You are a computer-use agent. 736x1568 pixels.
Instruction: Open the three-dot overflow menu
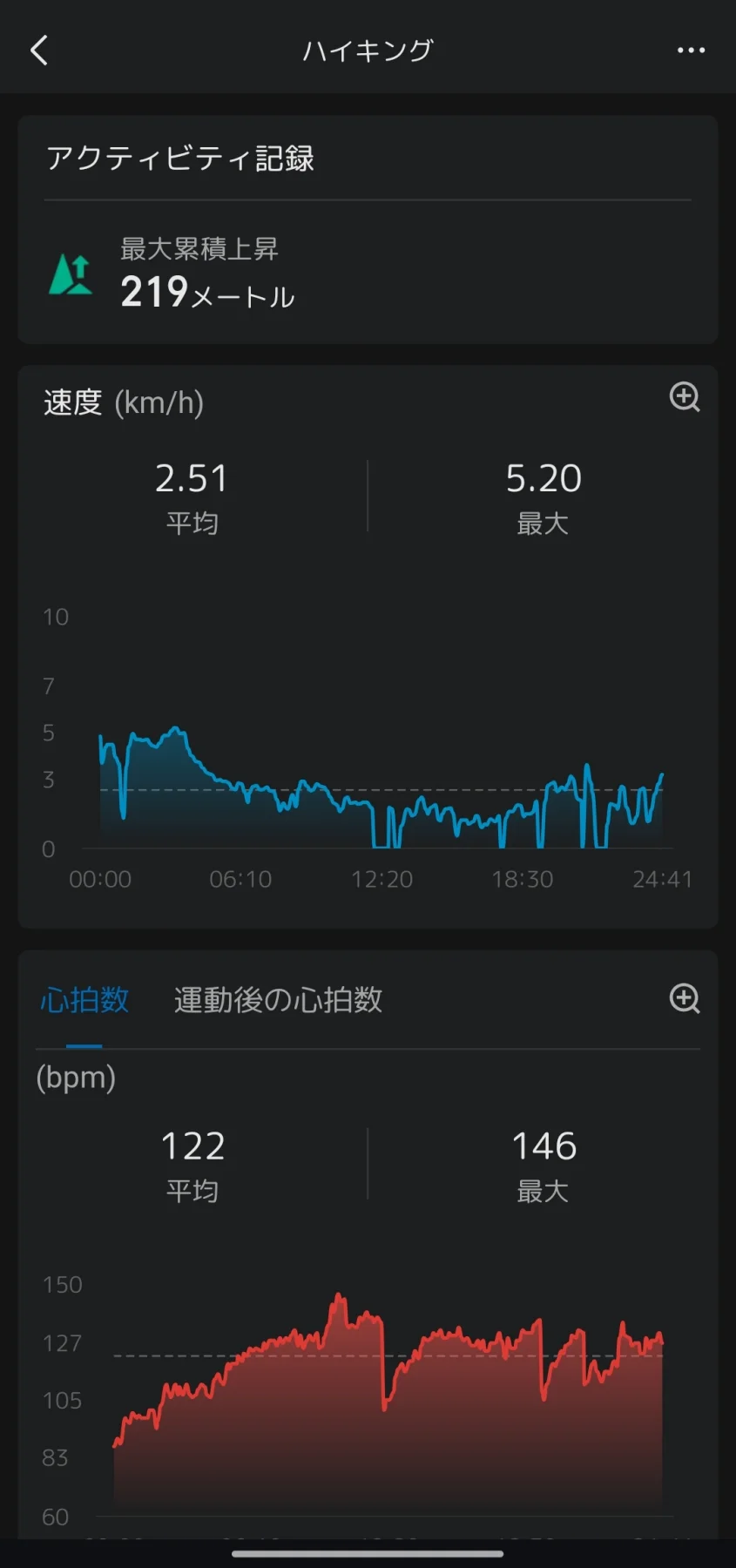click(691, 51)
